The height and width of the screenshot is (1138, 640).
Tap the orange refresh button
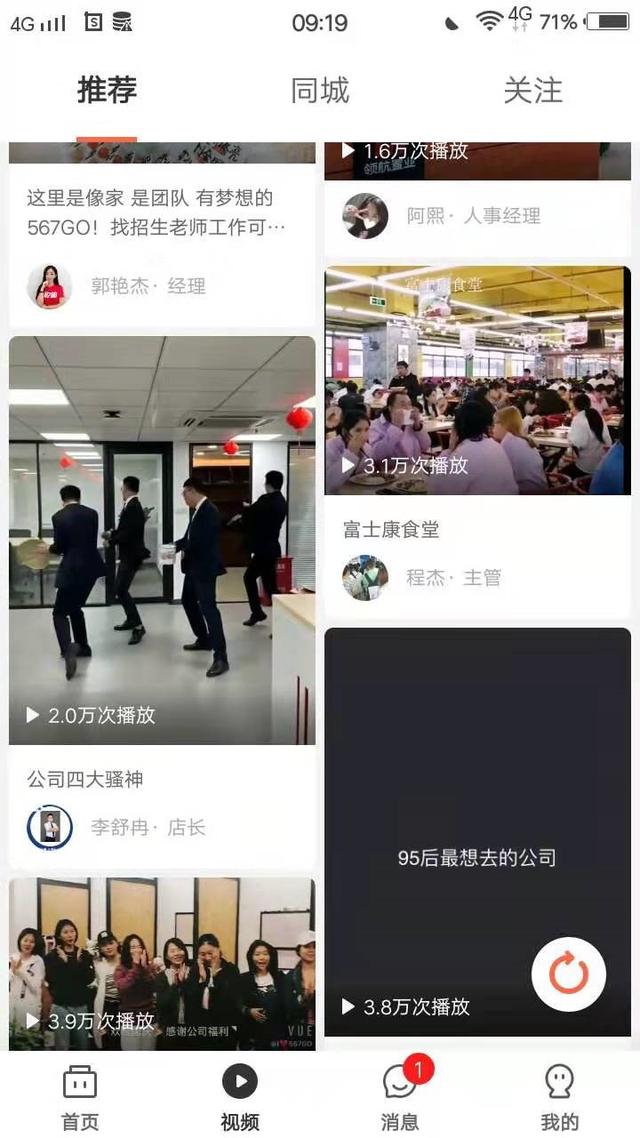568,974
